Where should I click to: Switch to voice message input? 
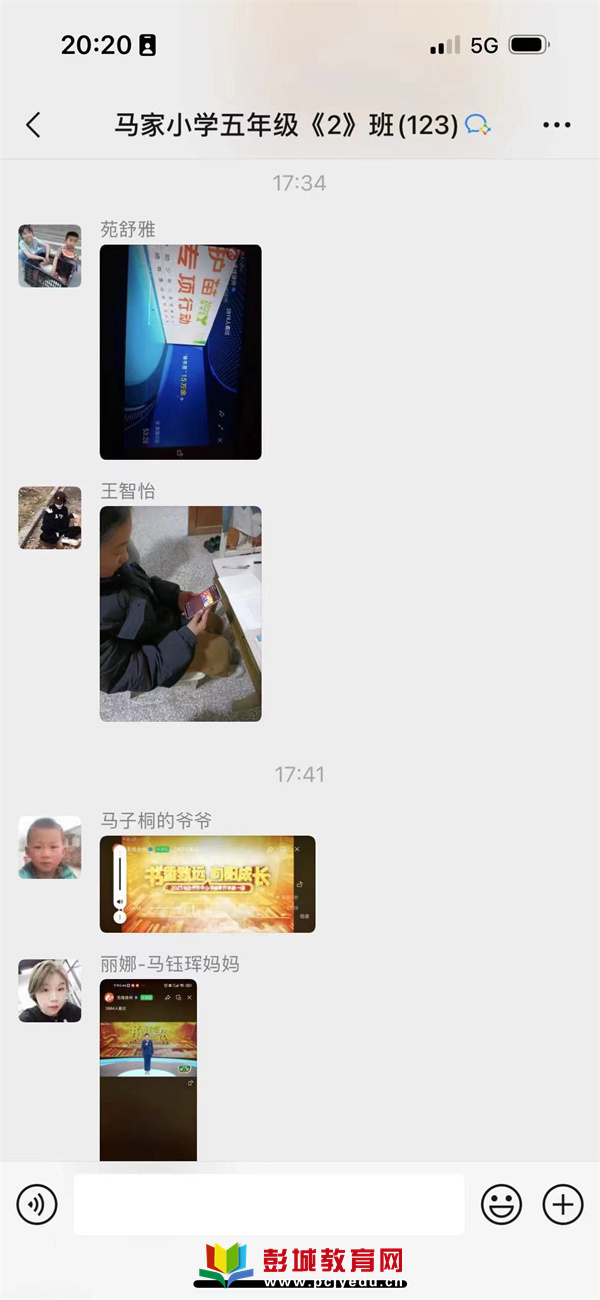[x=37, y=1204]
